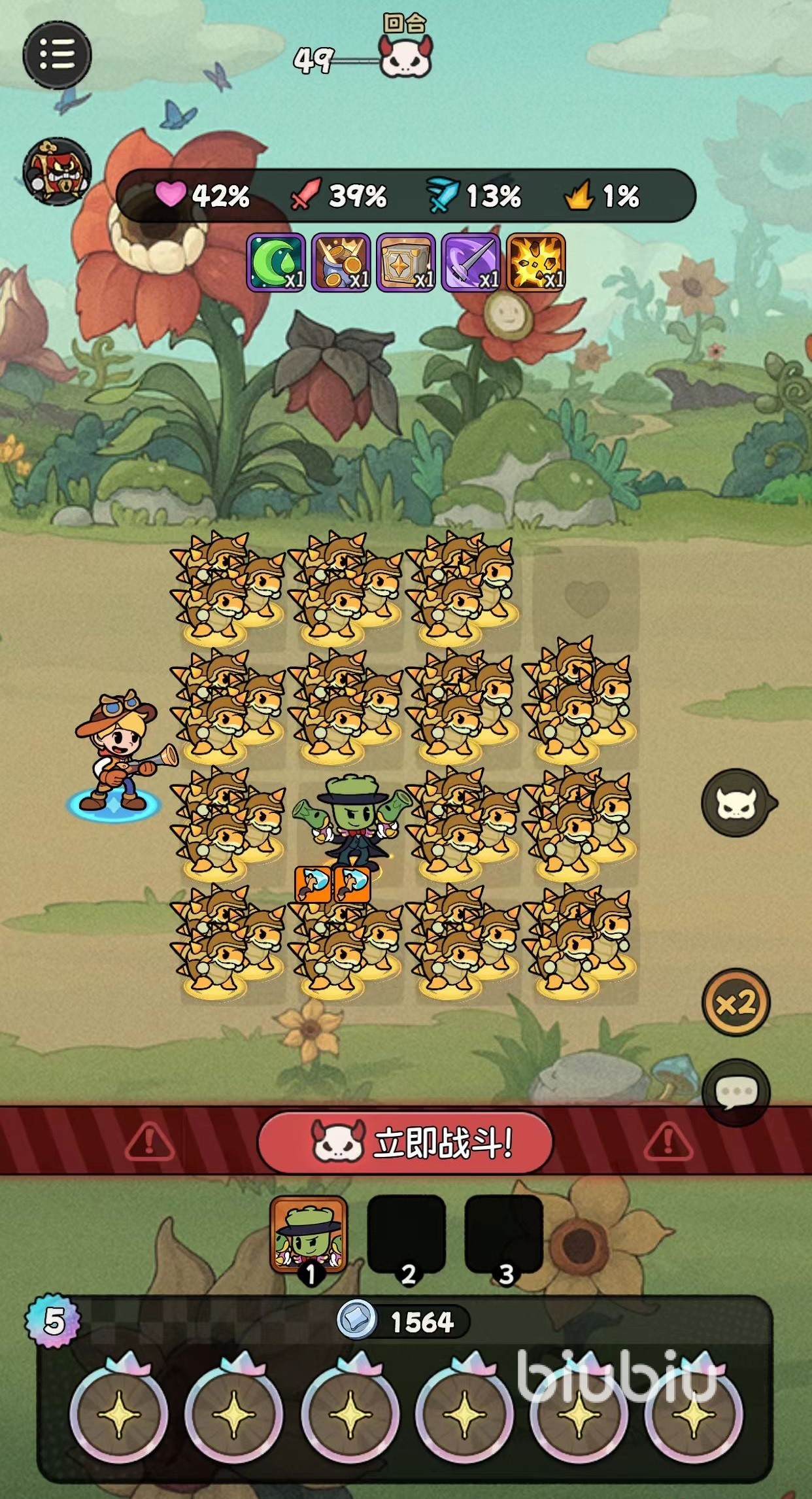Select unit card in slot 1
Image resolution: width=812 pixels, height=1499 pixels.
click(x=309, y=1235)
